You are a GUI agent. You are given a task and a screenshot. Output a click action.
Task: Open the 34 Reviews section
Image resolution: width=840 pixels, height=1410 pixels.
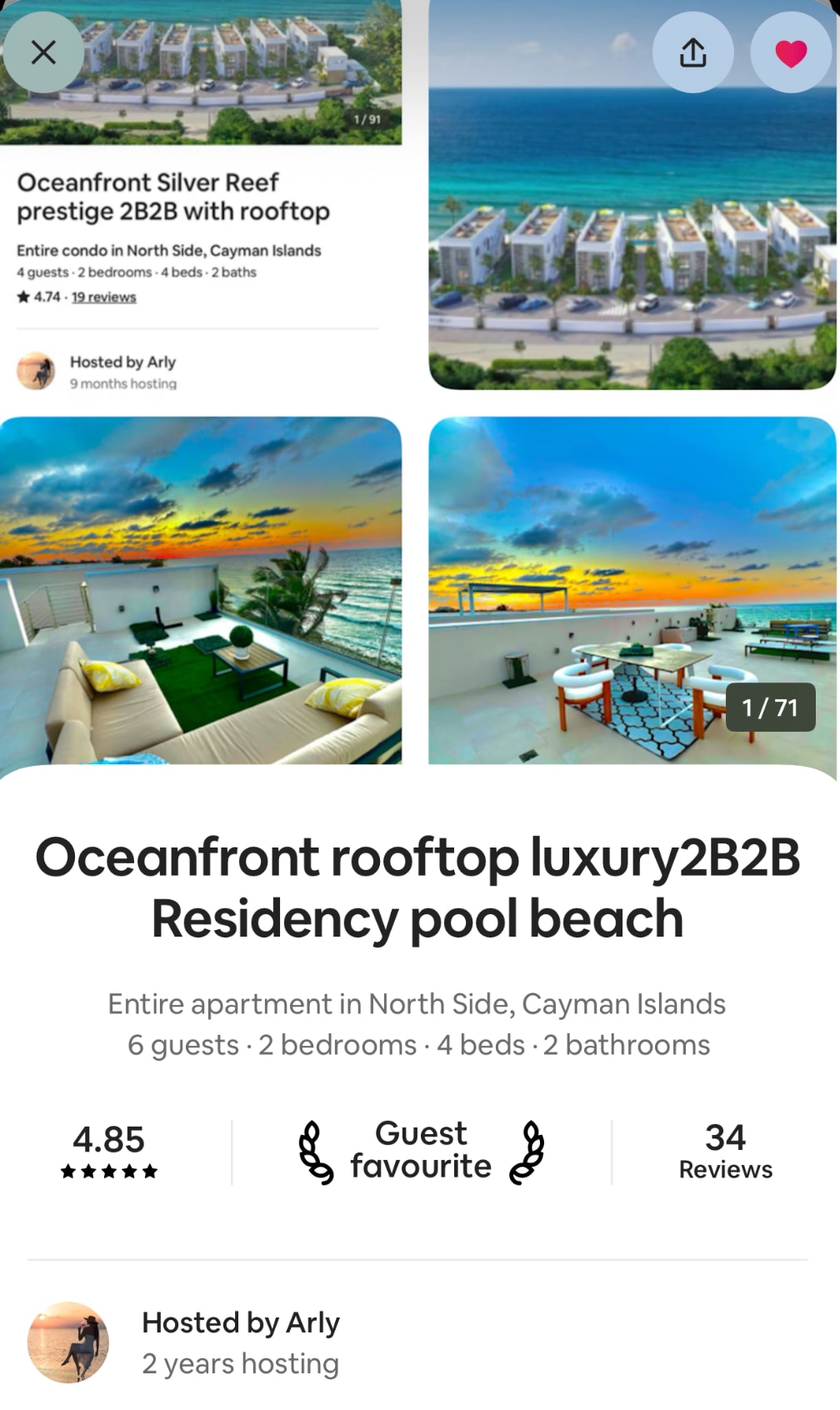725,1152
